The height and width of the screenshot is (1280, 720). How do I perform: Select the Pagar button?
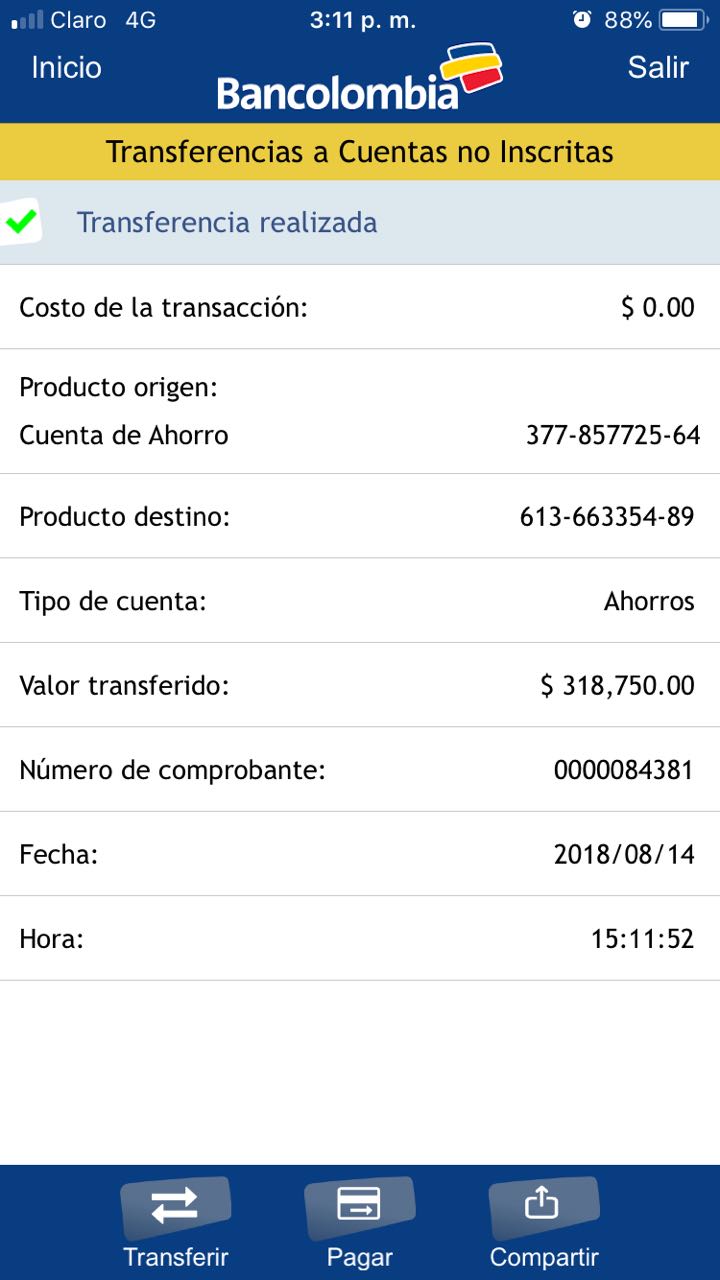point(359,1222)
